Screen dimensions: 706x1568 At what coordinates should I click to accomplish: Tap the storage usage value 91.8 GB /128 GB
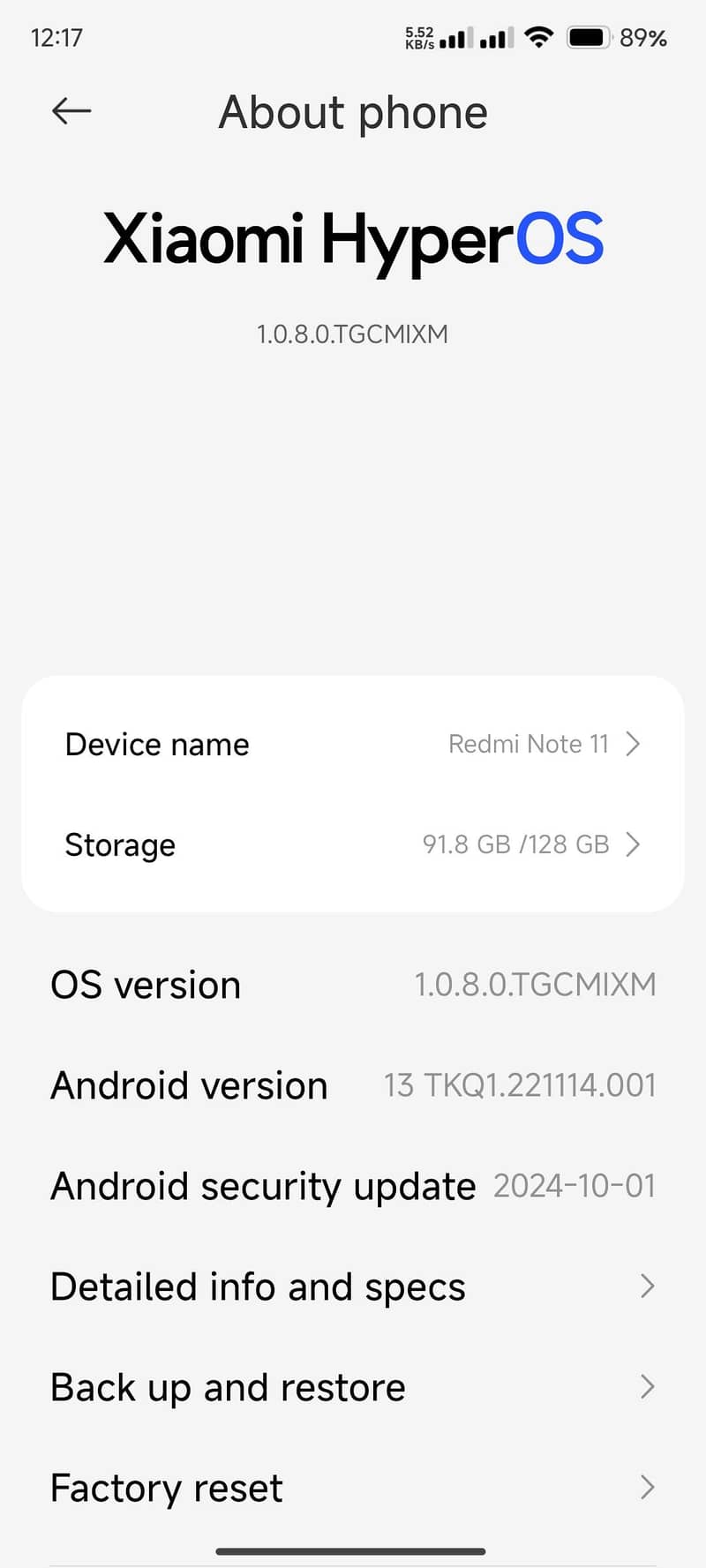pyautogui.click(x=520, y=844)
